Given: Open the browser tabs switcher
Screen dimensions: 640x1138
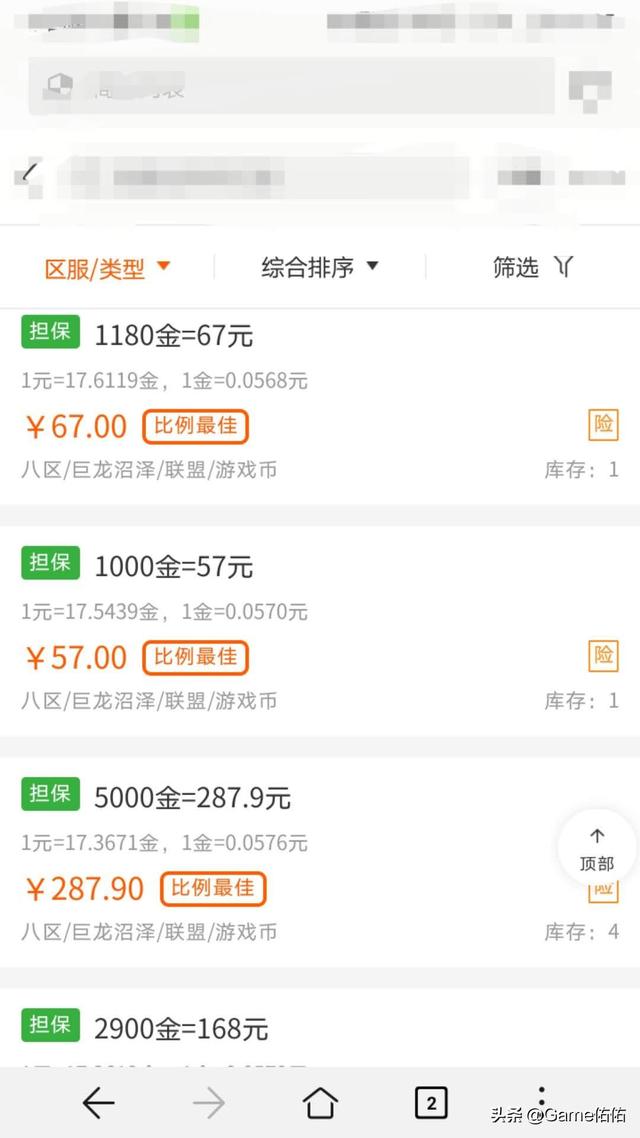Looking at the screenshot, I should coord(431,1103).
